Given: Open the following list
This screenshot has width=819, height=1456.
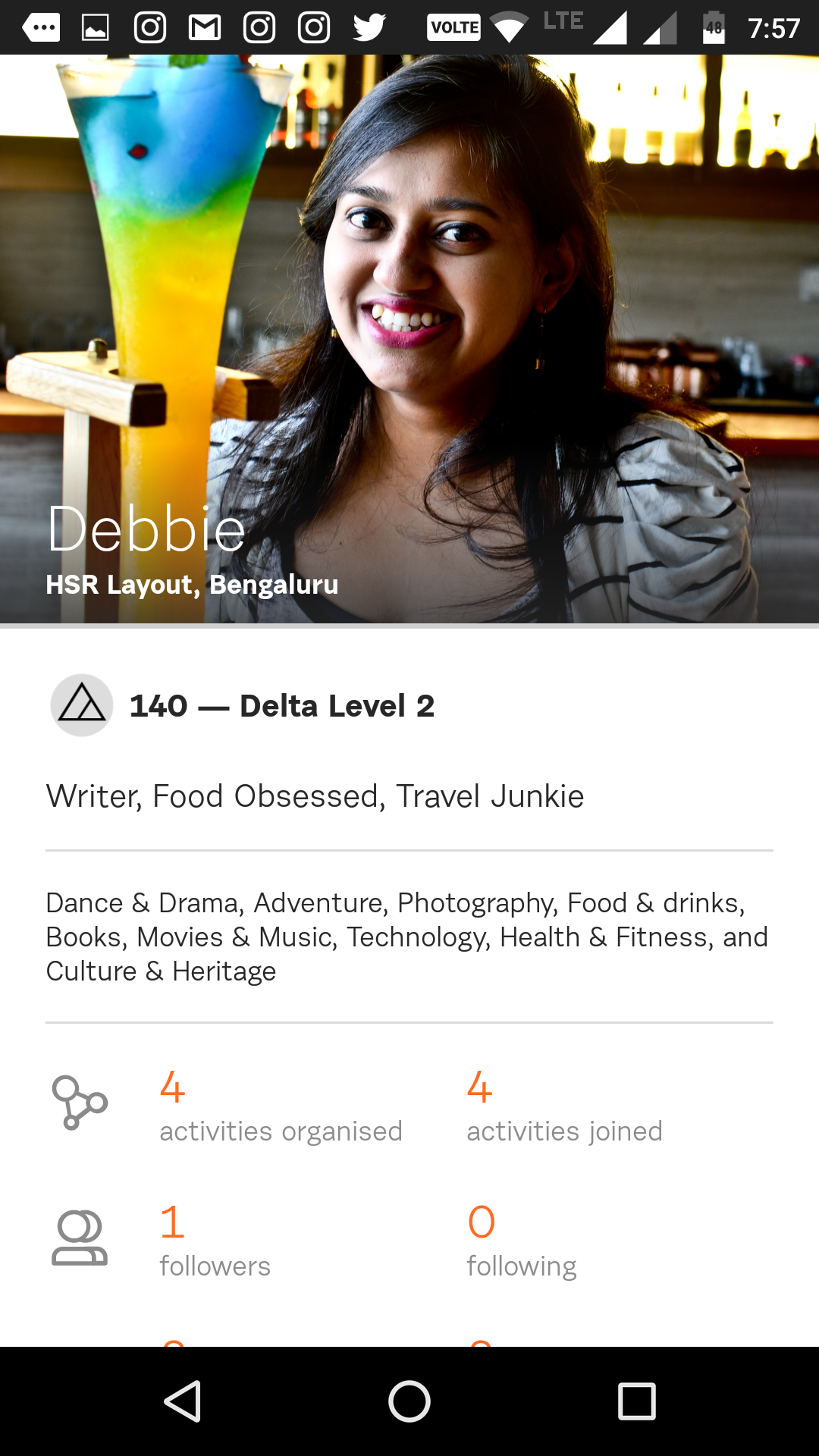Looking at the screenshot, I should [522, 1241].
